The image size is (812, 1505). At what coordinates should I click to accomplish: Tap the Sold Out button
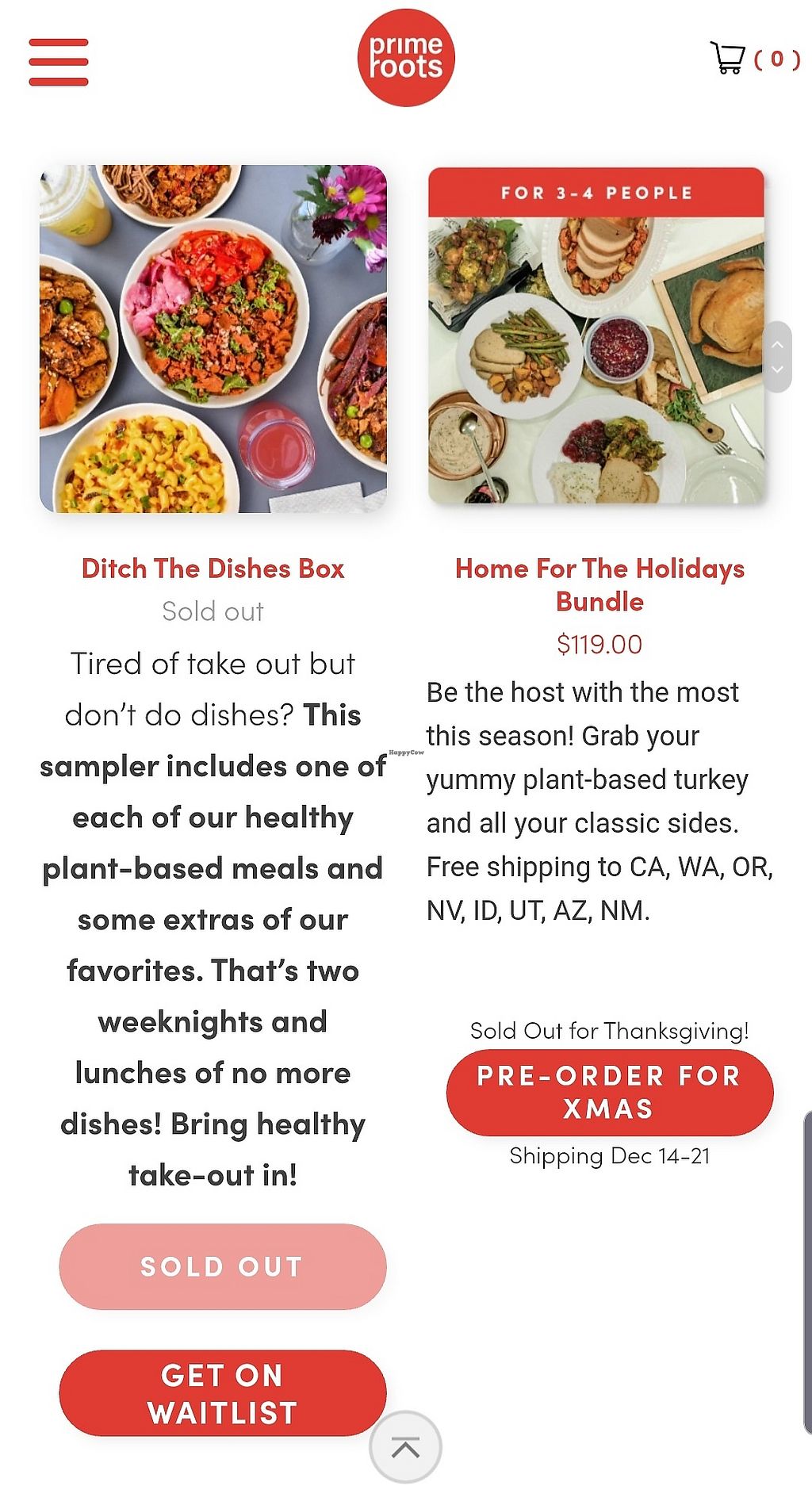[222, 1266]
